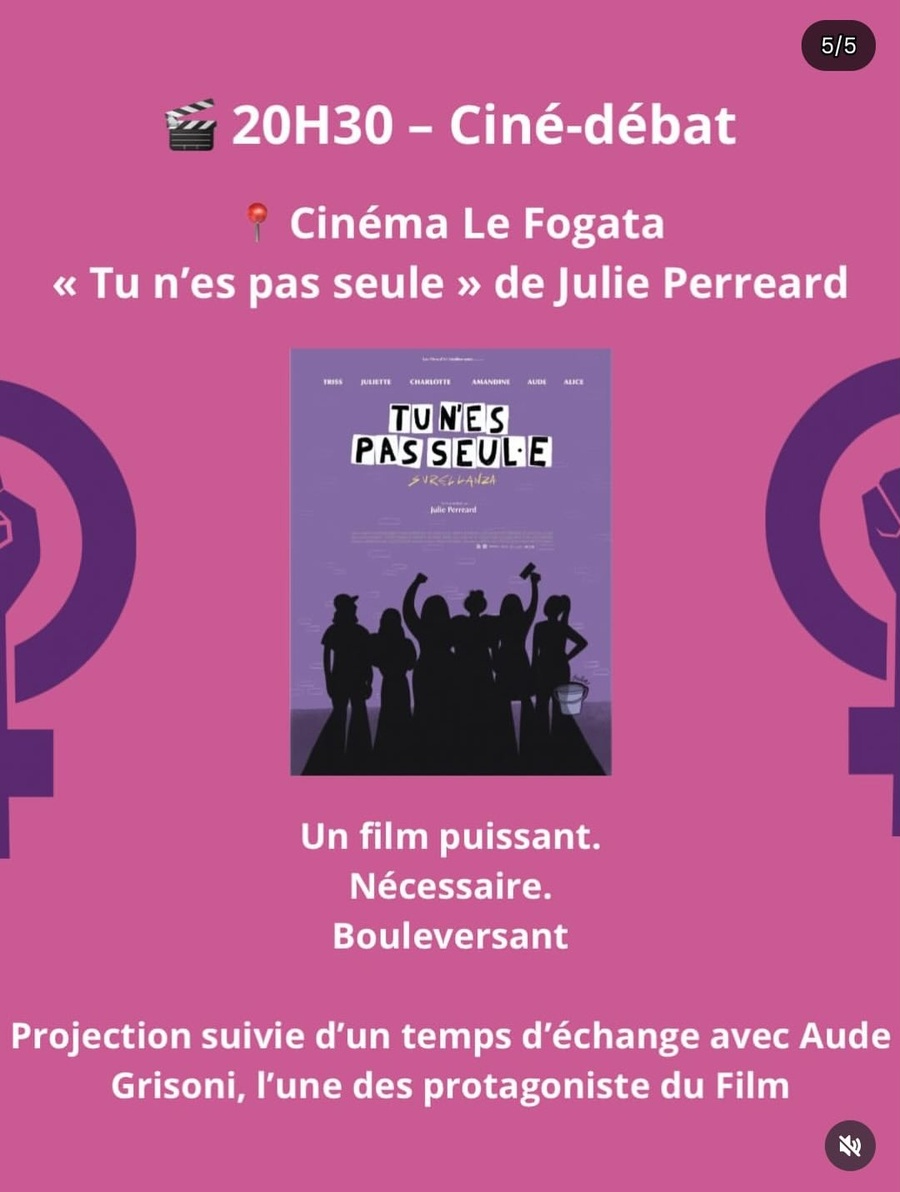Click the word Bouleversant below the poster
Viewport: 900px width, 1192px height.
tap(450, 936)
